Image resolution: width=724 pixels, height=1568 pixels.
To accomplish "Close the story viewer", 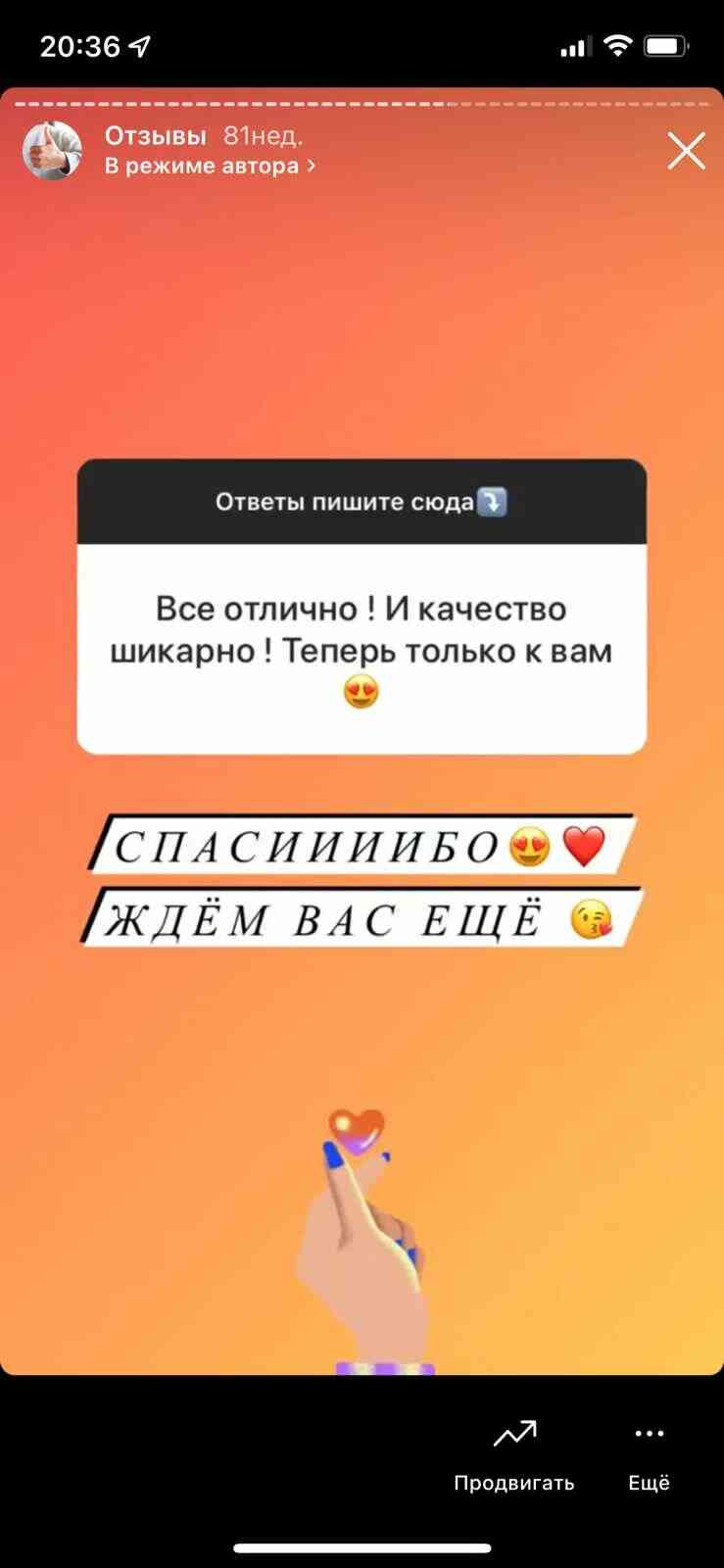I will click(686, 151).
